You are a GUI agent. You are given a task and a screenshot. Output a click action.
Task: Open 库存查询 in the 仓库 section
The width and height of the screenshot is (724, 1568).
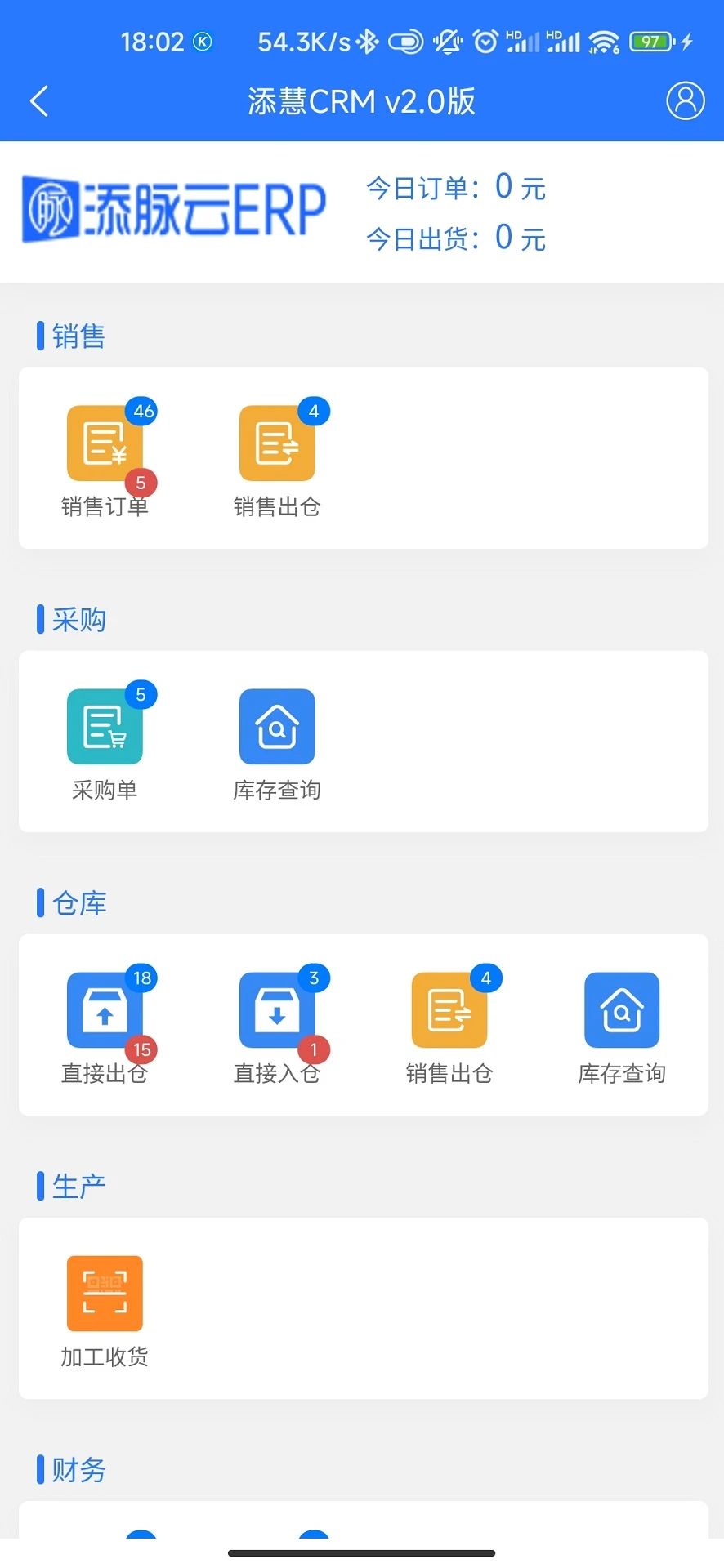pos(621,1009)
